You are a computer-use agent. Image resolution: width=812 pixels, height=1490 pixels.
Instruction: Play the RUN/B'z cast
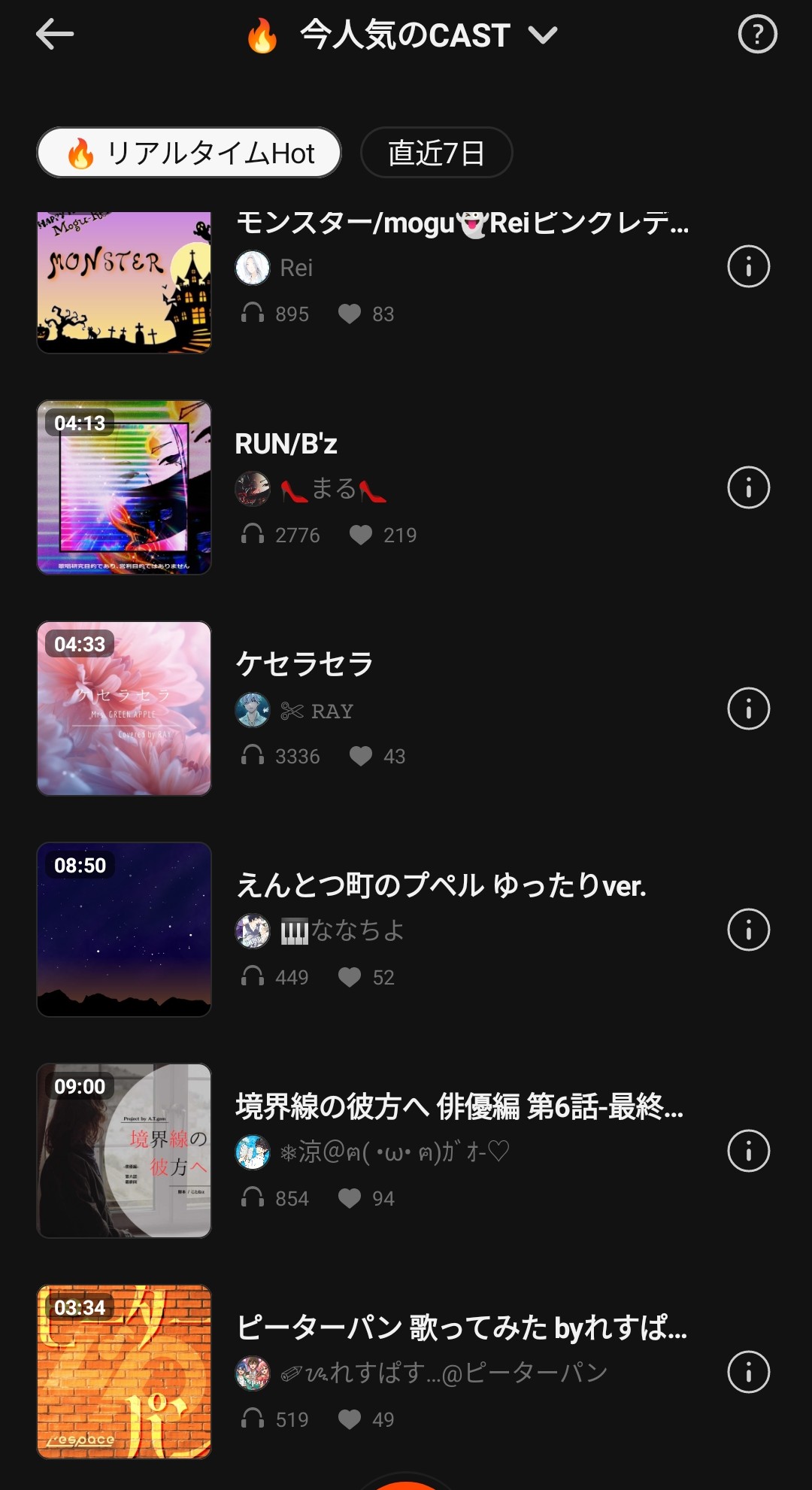(x=124, y=487)
